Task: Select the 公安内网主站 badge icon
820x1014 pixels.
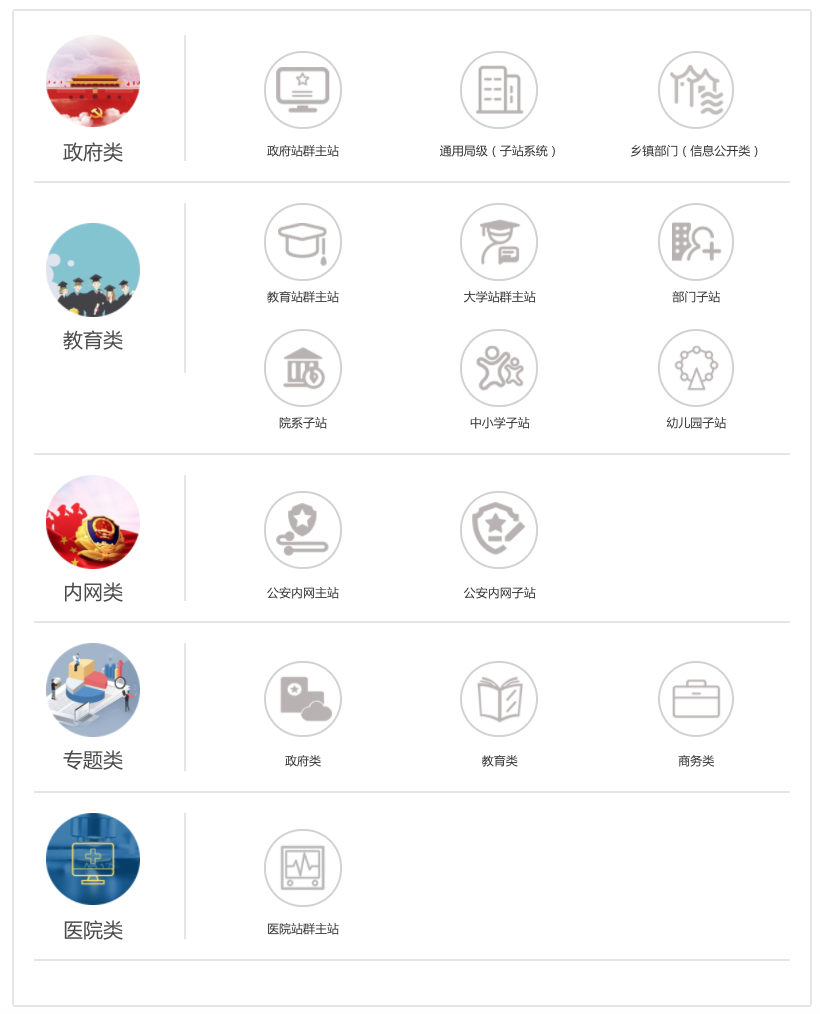Action: [303, 531]
